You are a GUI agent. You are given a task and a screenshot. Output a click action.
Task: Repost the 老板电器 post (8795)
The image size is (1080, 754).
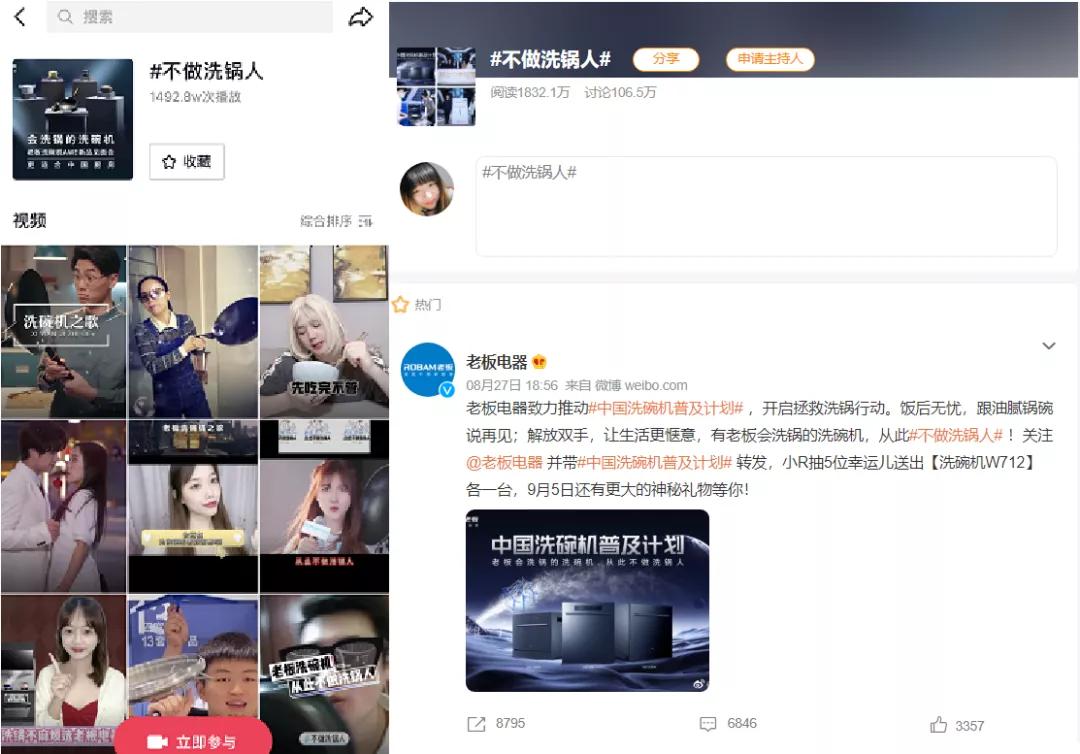(496, 723)
